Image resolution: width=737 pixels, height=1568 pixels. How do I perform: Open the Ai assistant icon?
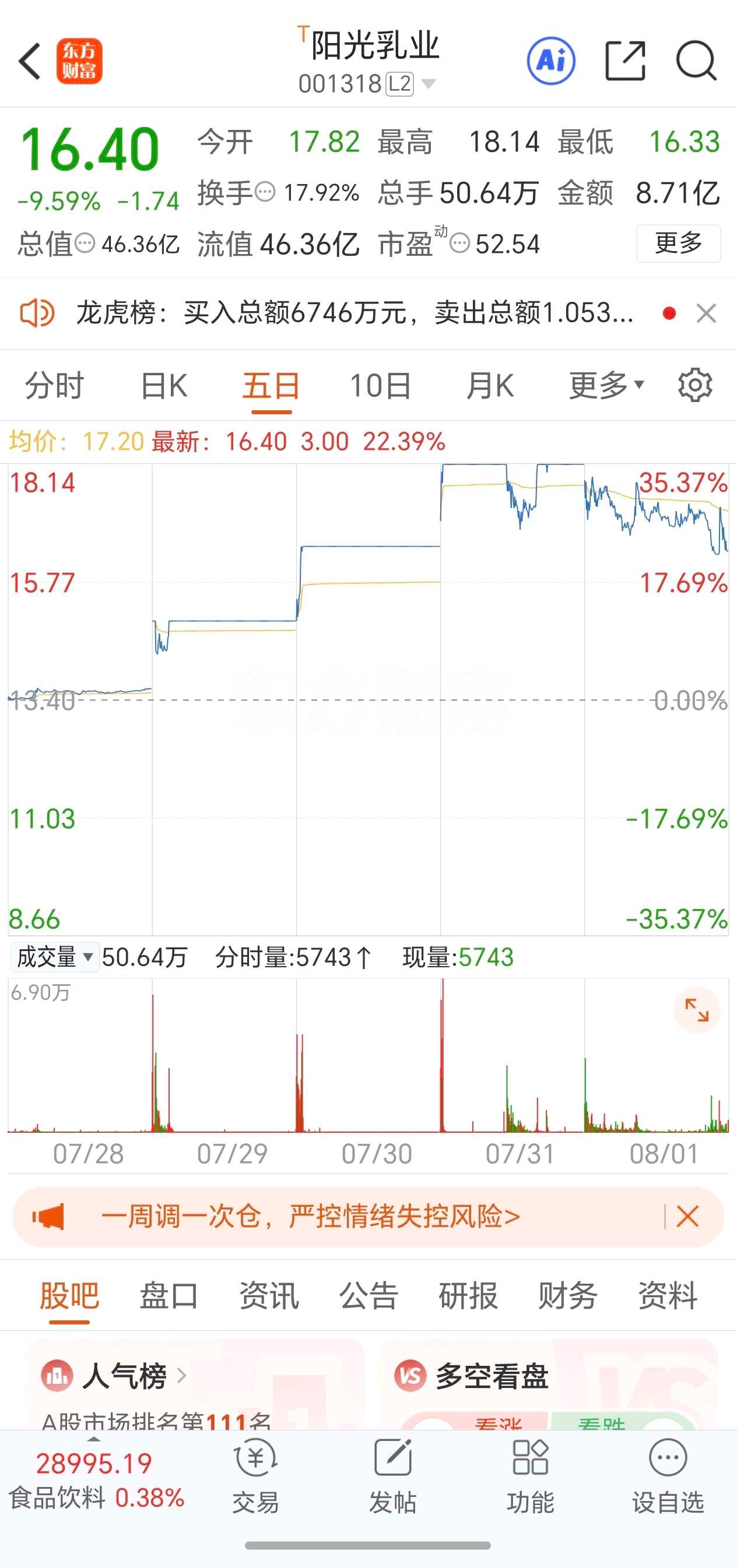550,61
